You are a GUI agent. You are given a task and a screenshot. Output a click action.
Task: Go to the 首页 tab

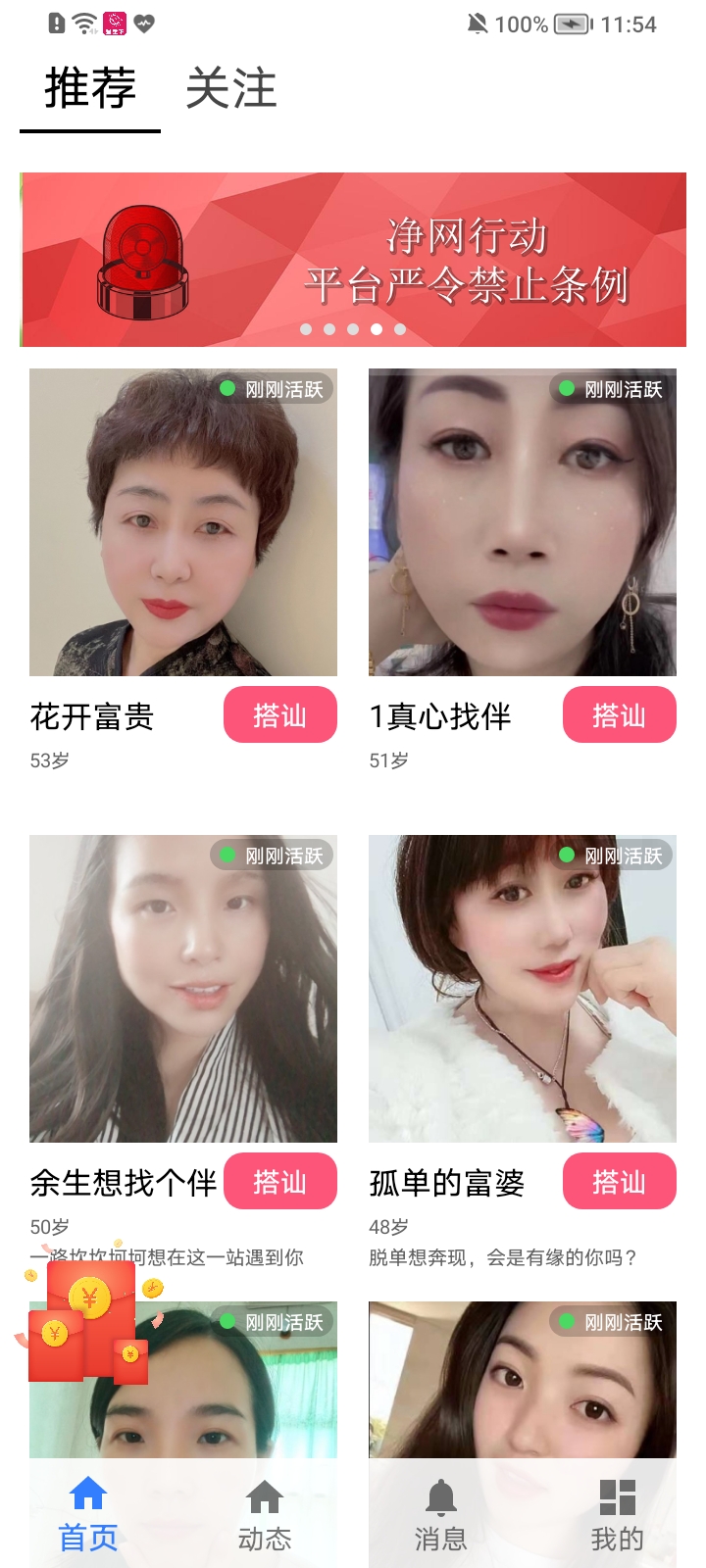point(88,1514)
